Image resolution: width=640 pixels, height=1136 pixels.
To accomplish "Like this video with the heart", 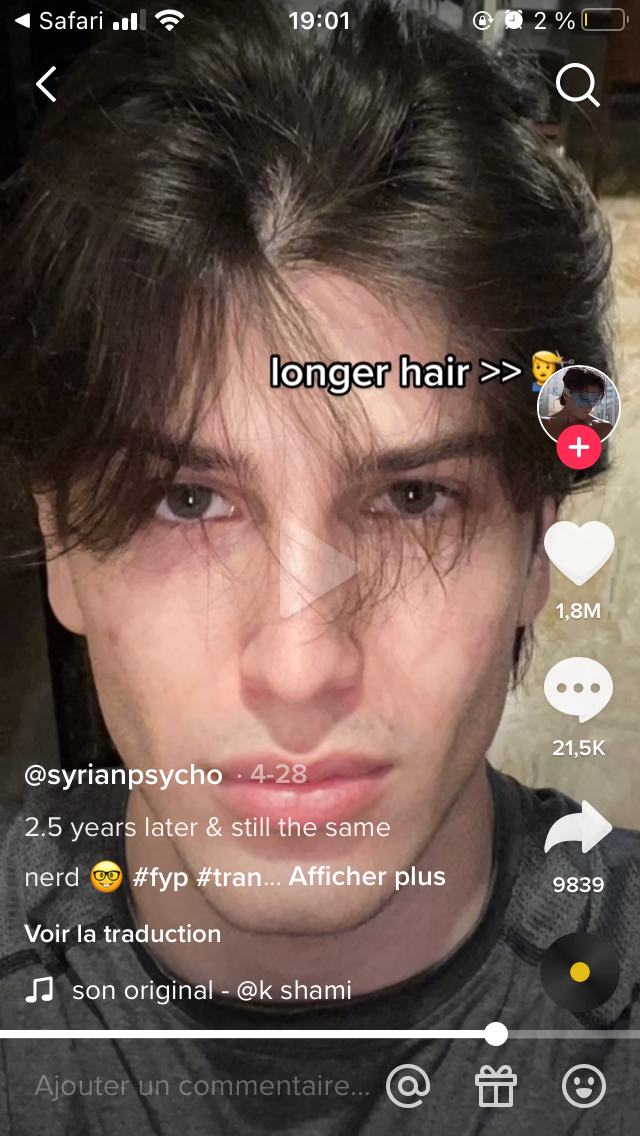I will point(578,554).
